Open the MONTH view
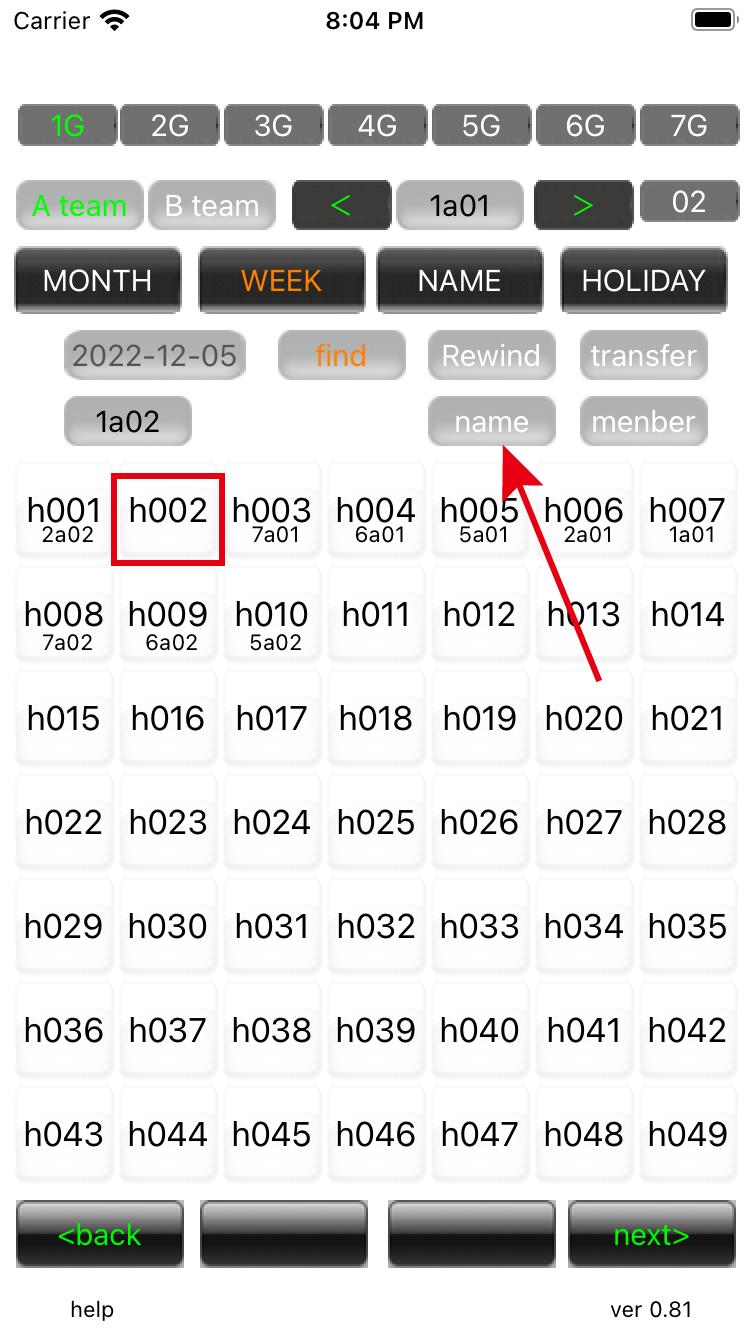 coord(98,280)
